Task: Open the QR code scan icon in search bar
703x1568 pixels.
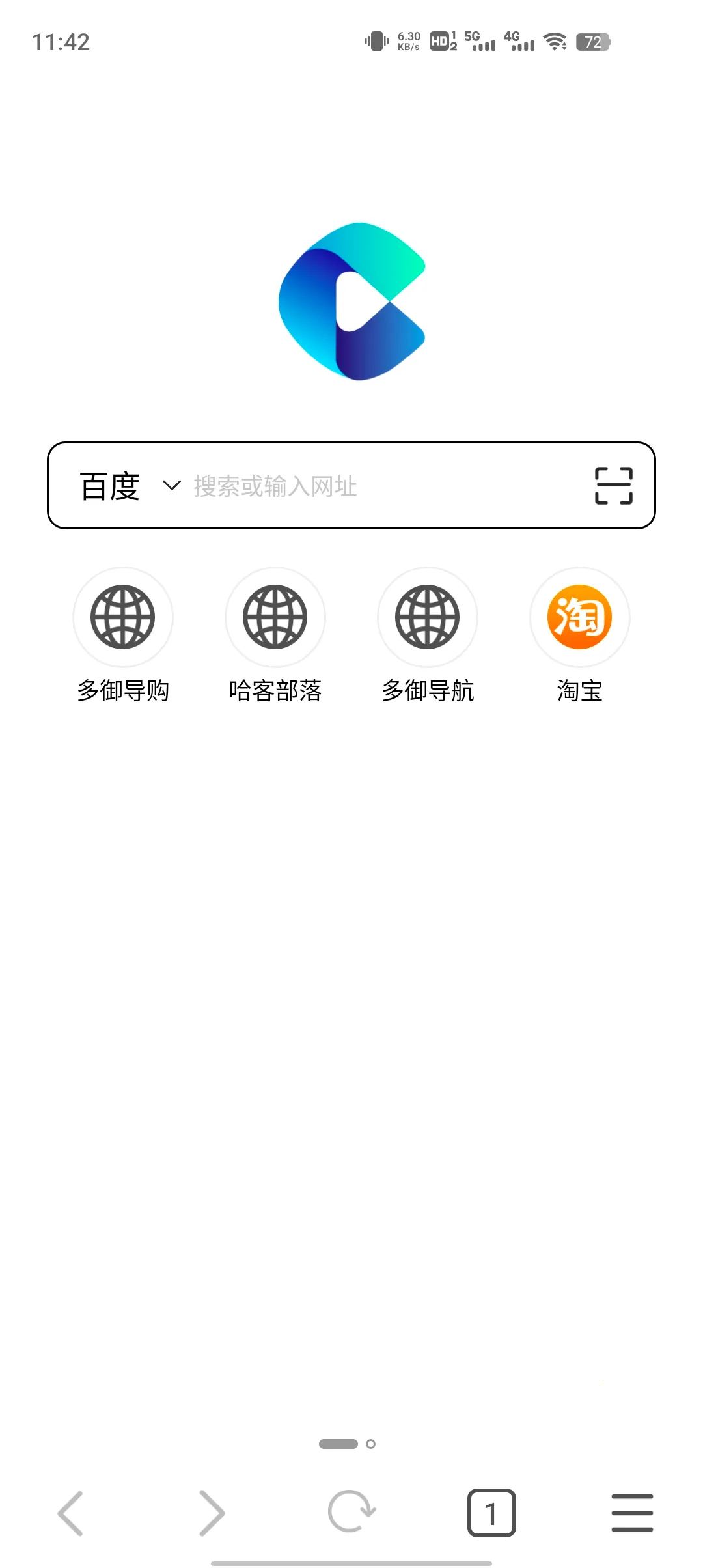Action: [x=614, y=486]
